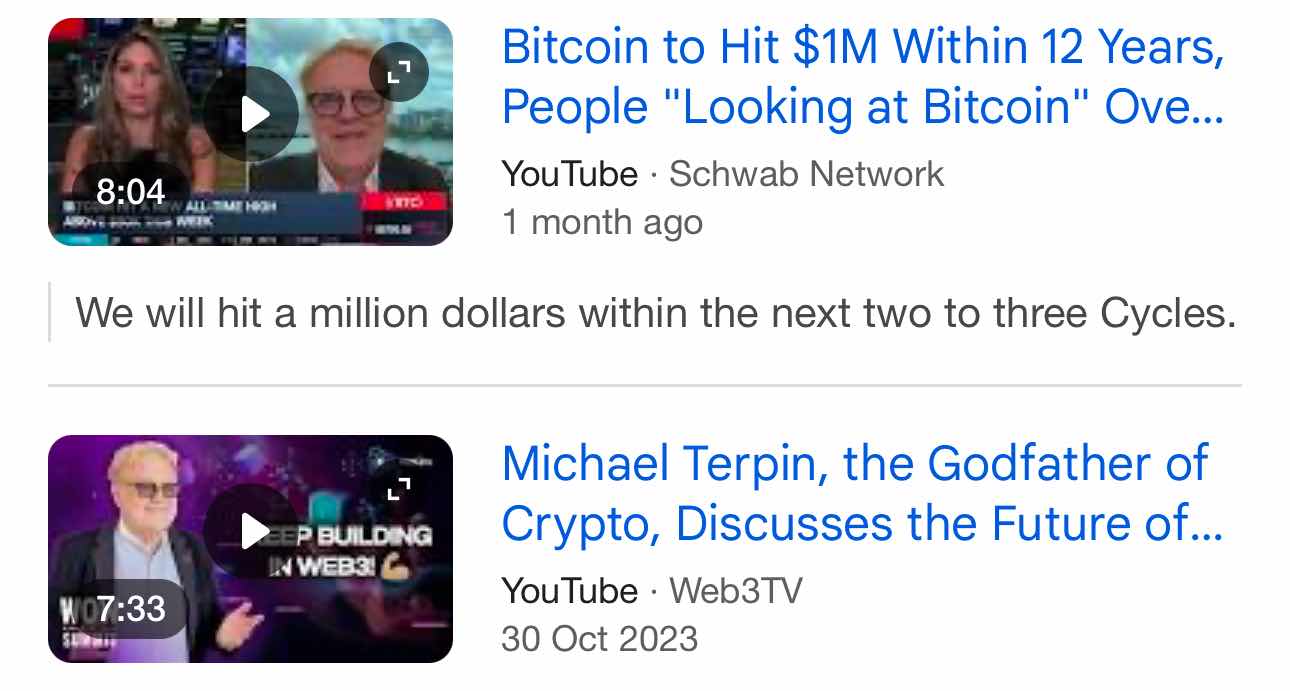This screenshot has width=1290, height=691.
Task: Open "Michael Terpin, the Godfather of Crypto" link
Action: (862, 493)
